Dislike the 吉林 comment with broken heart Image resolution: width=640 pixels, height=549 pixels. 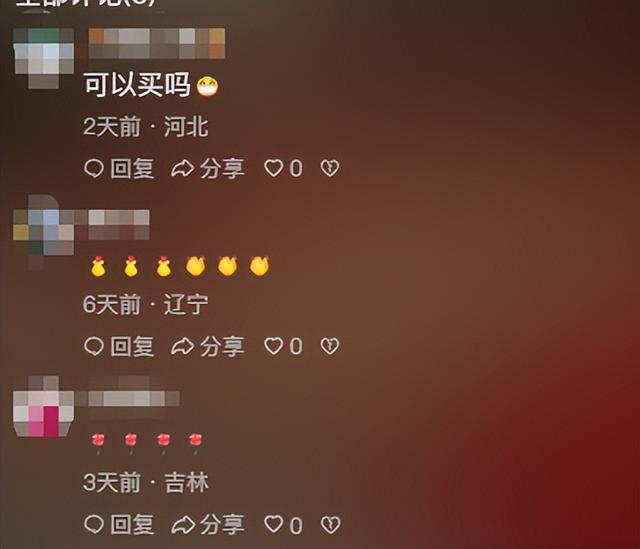[330, 525]
